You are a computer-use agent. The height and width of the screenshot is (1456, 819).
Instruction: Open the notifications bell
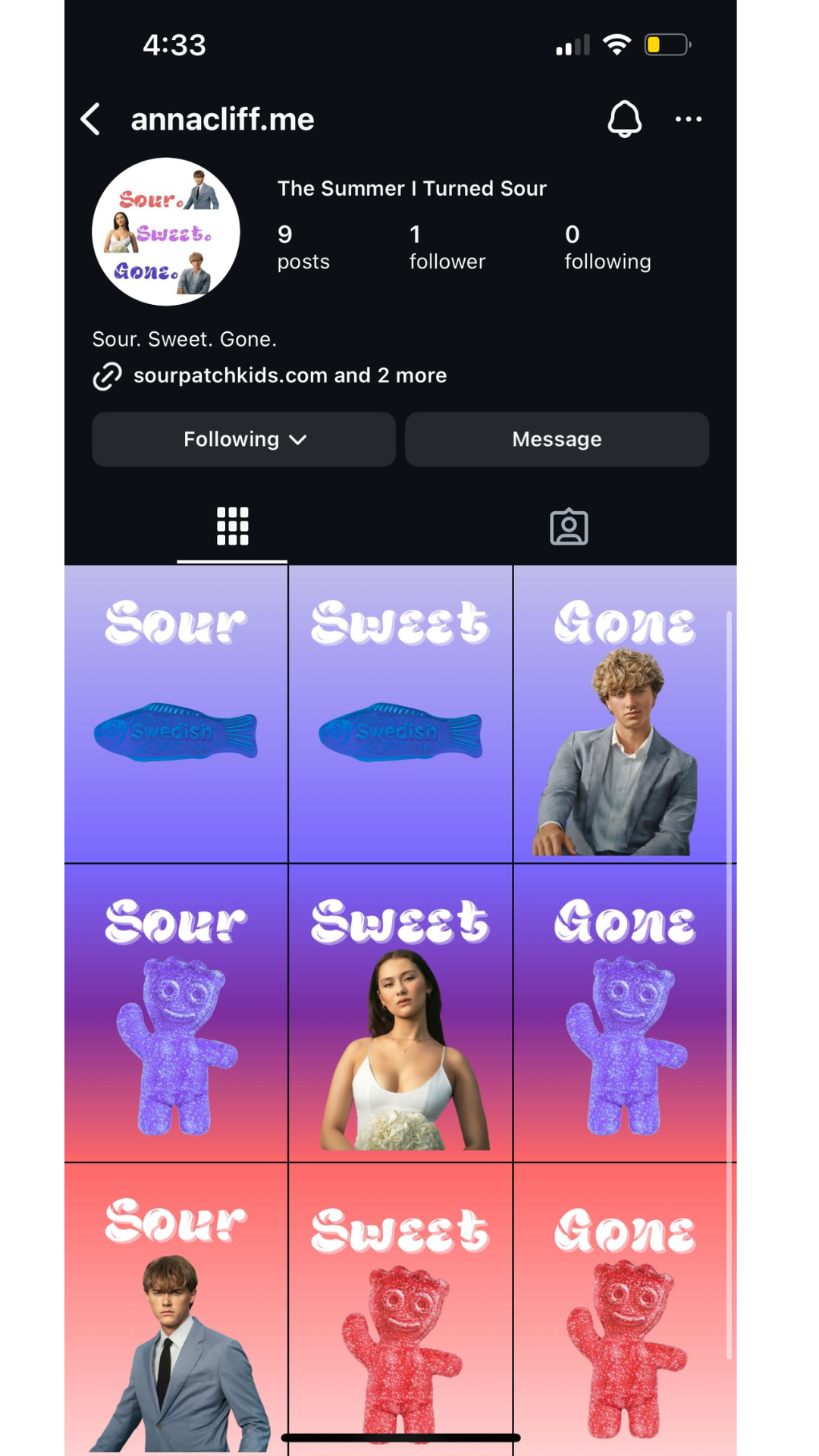coord(624,119)
